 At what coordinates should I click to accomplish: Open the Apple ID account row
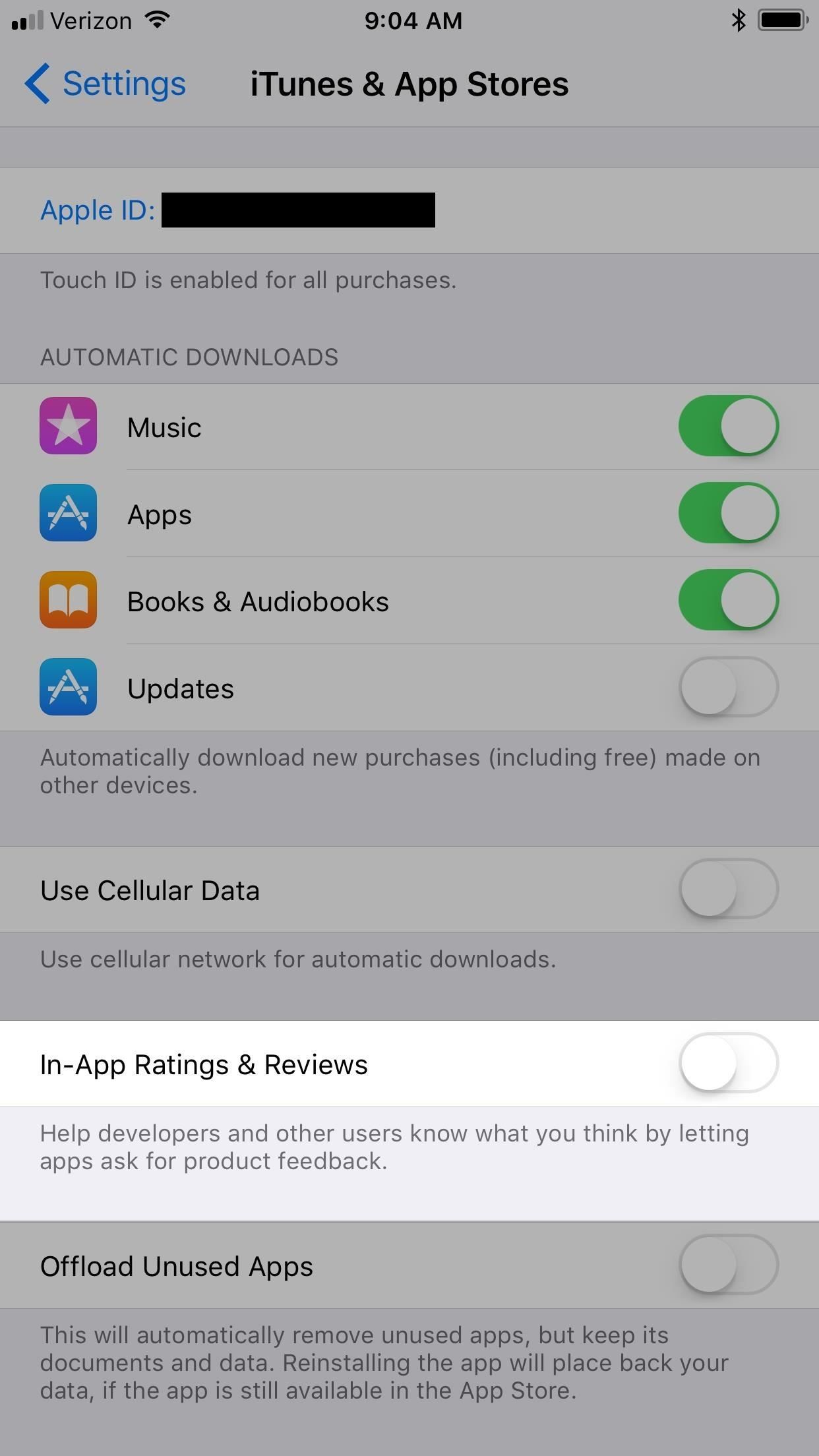(x=237, y=210)
